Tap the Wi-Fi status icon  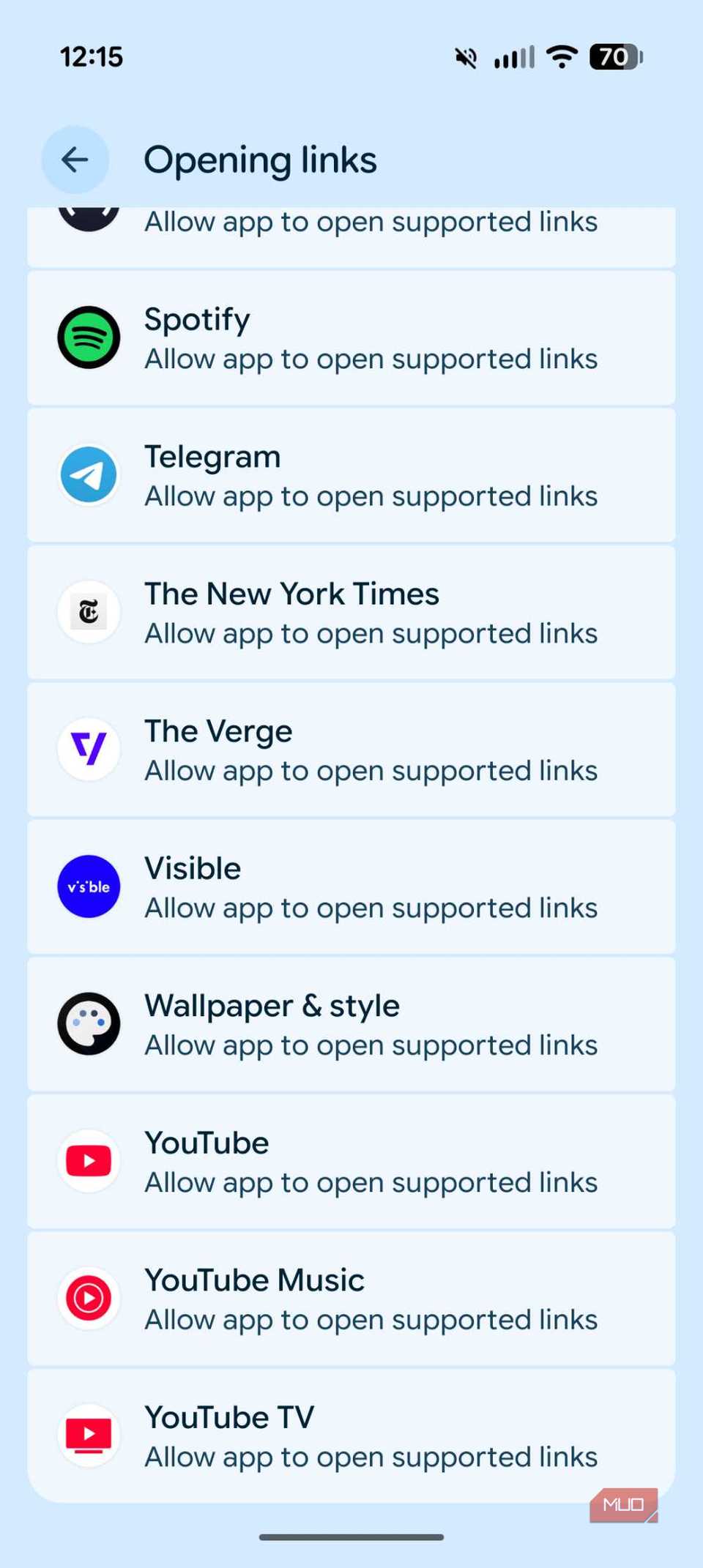pyautogui.click(x=561, y=56)
